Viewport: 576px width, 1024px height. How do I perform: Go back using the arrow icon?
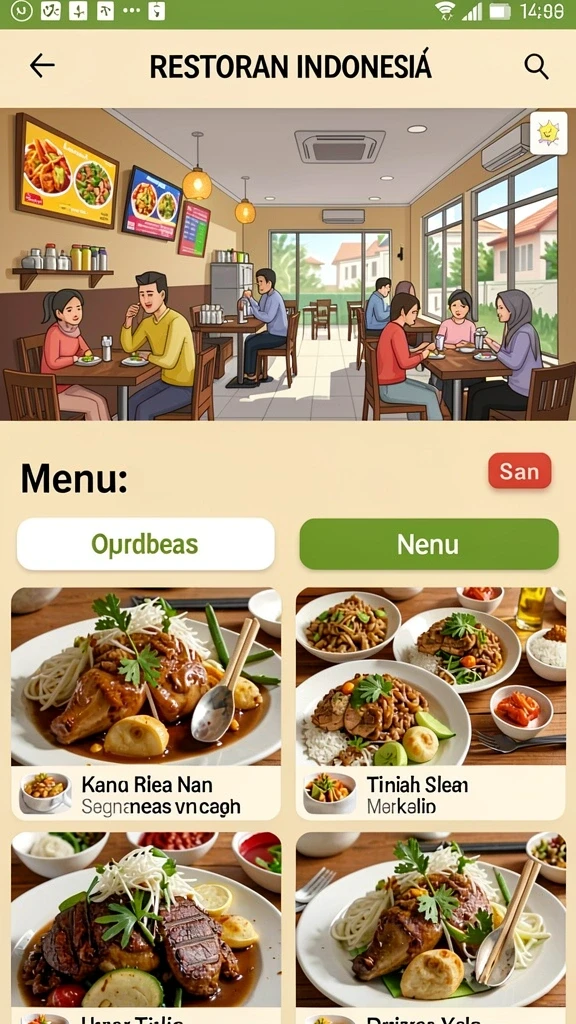(42, 66)
